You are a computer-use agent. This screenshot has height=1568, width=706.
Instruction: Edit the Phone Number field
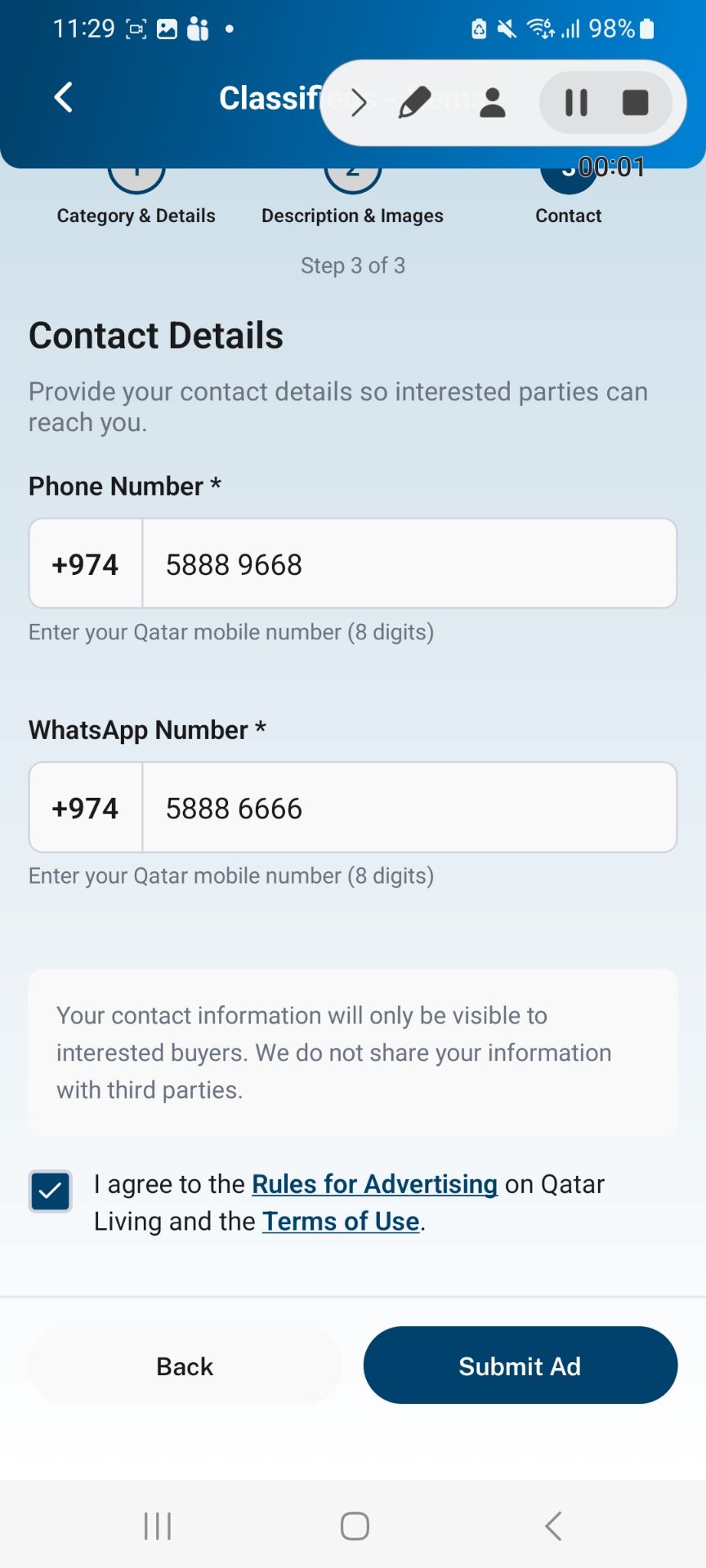pos(409,564)
